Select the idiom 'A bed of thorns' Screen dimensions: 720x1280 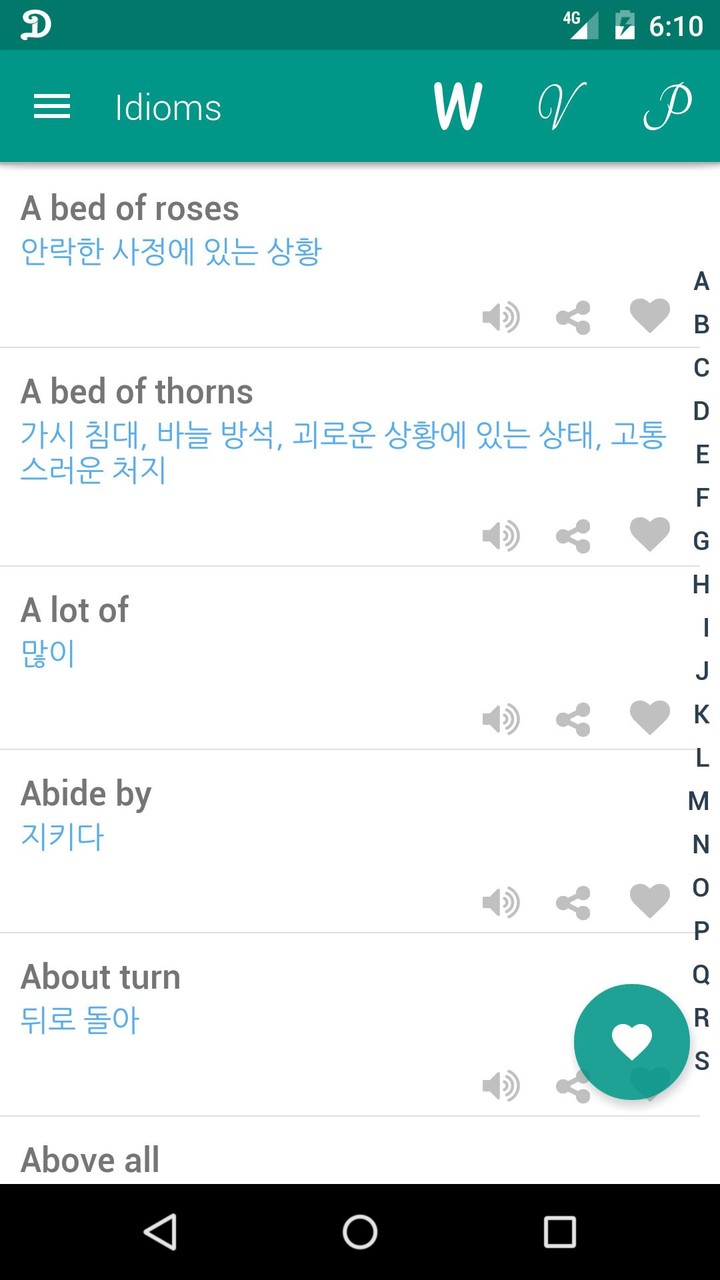point(137,391)
